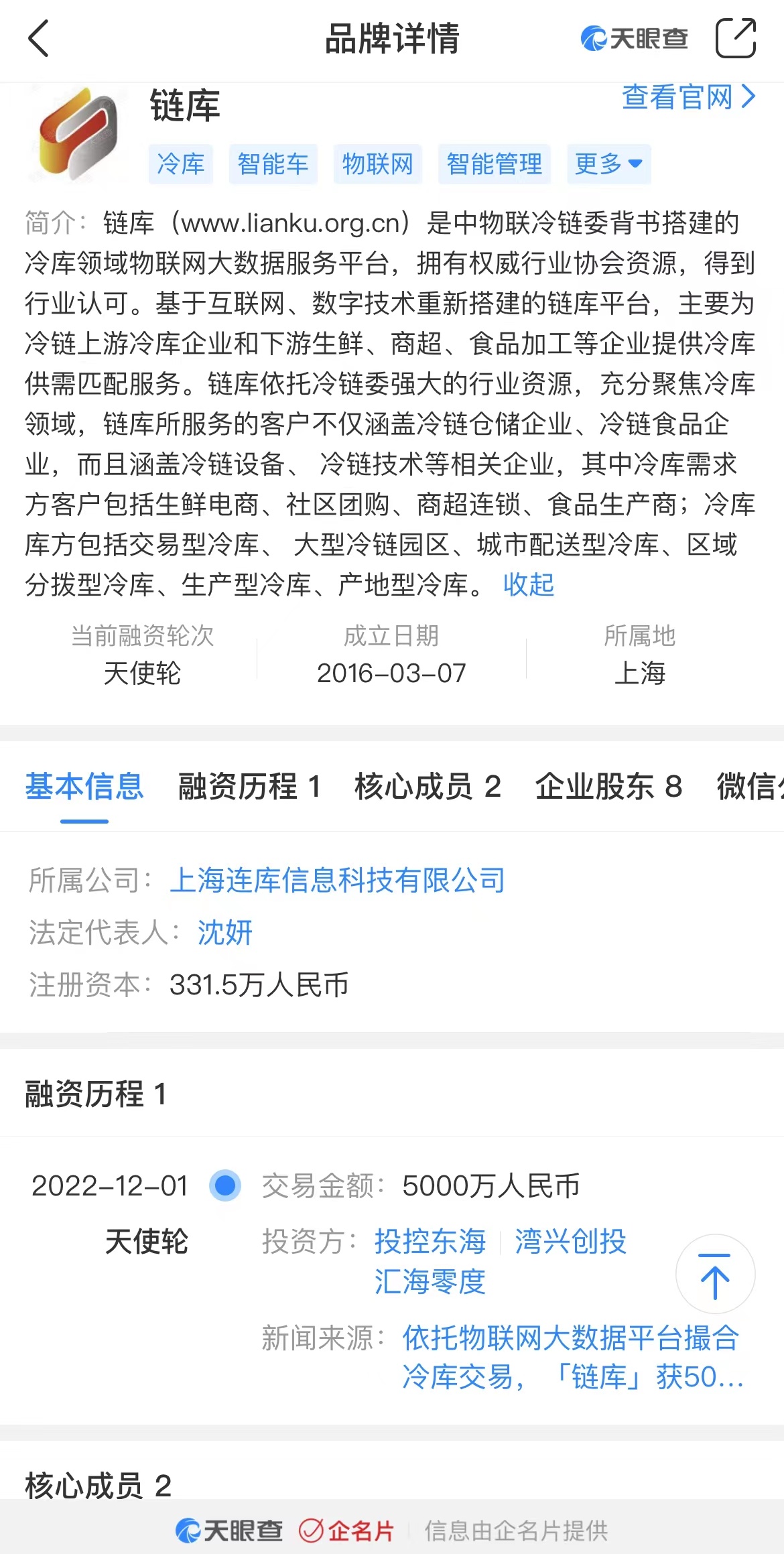This screenshot has height=1554, width=784.
Task: Switch to the 核心成员 tab
Action: click(x=428, y=786)
